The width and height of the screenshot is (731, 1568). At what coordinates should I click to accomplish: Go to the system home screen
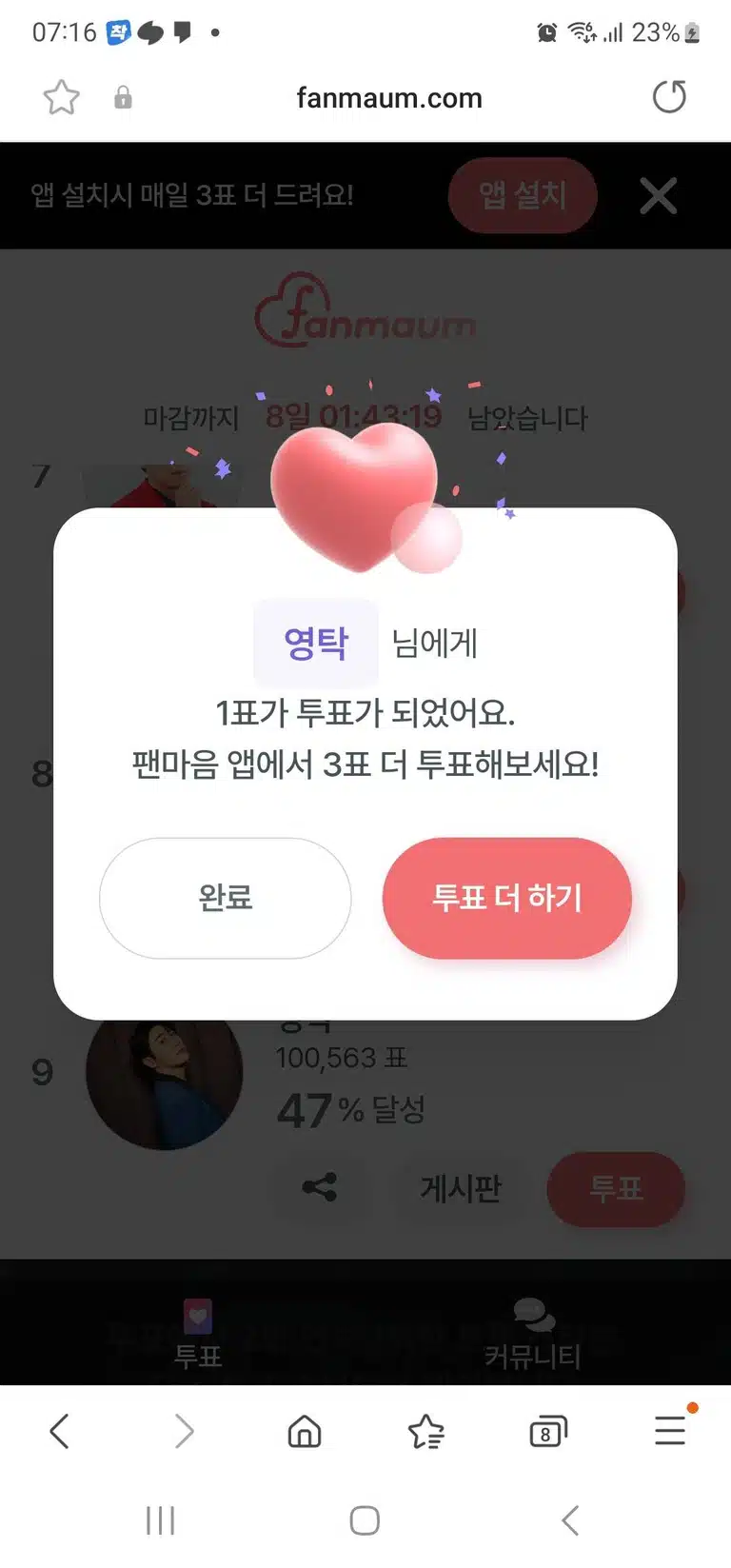tap(365, 1520)
